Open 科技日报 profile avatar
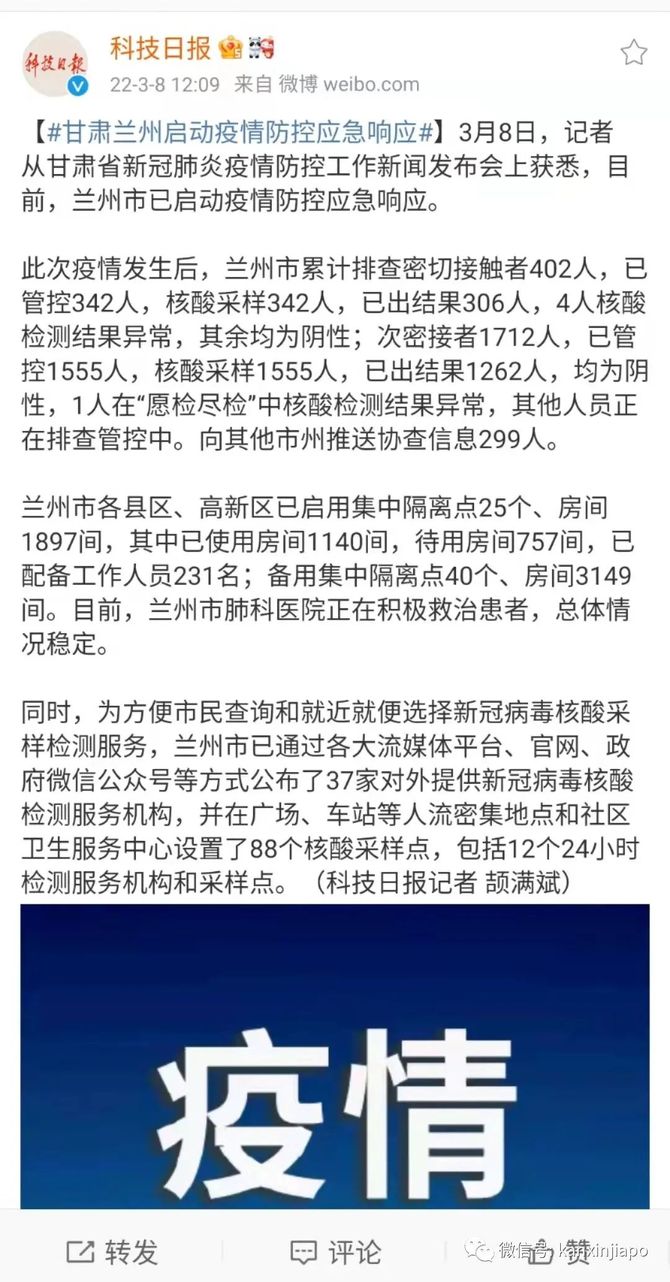The image size is (670, 1282). [x=56, y=63]
